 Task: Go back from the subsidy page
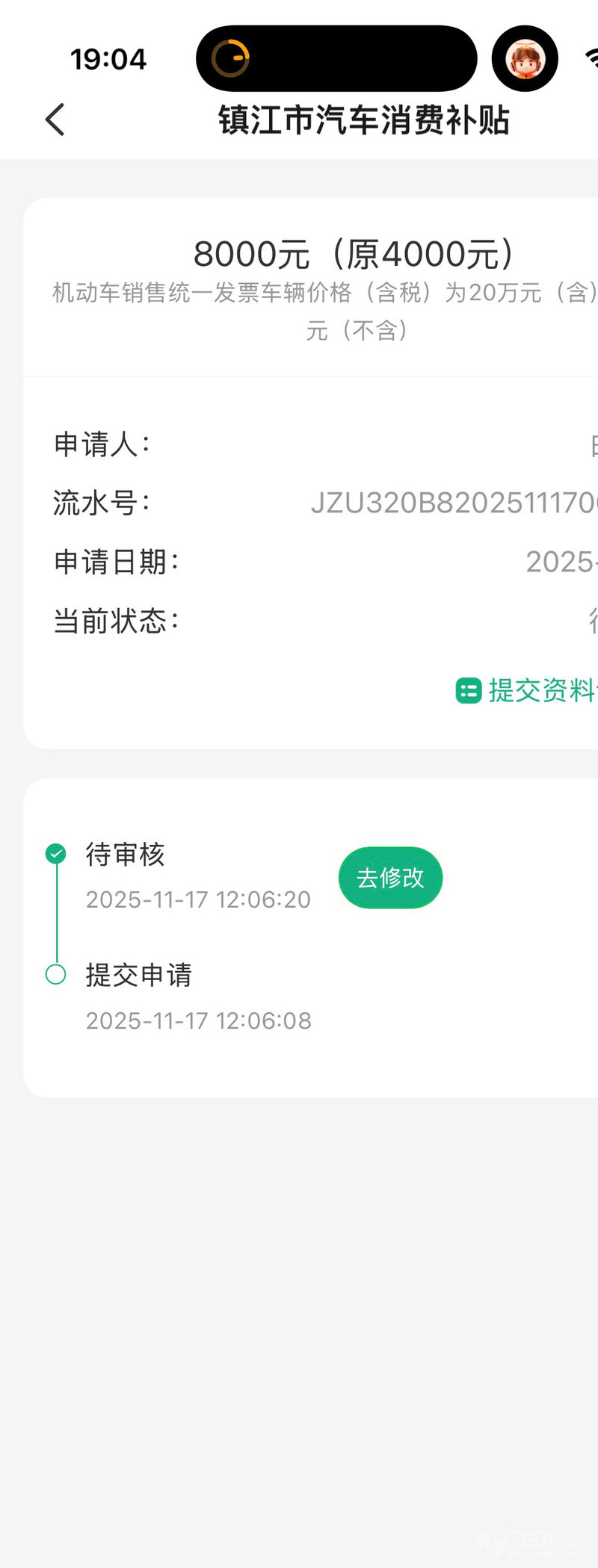point(55,120)
